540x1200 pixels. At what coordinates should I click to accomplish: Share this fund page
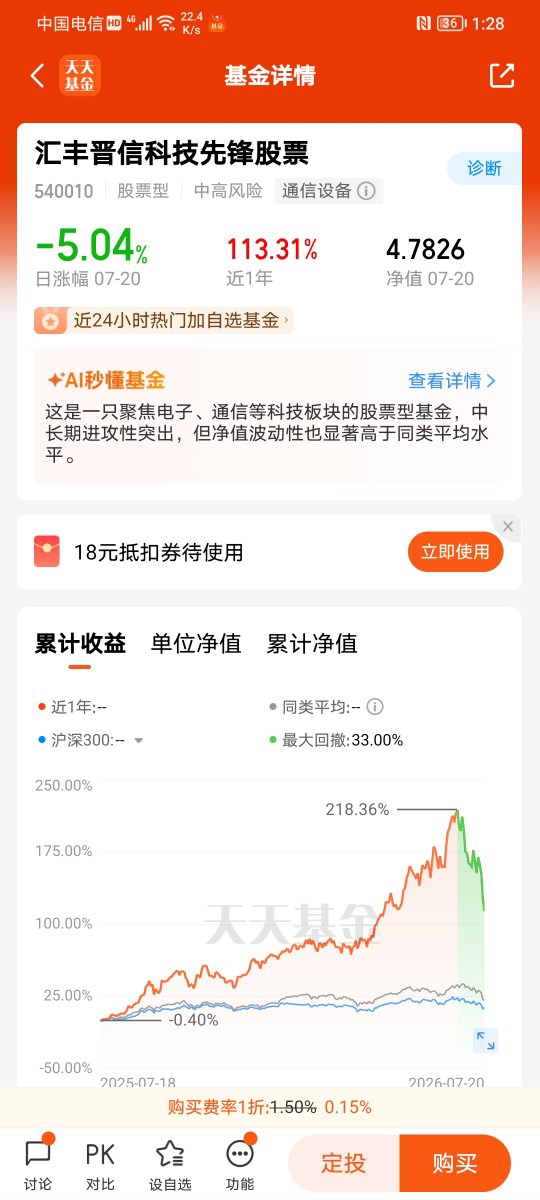point(501,76)
